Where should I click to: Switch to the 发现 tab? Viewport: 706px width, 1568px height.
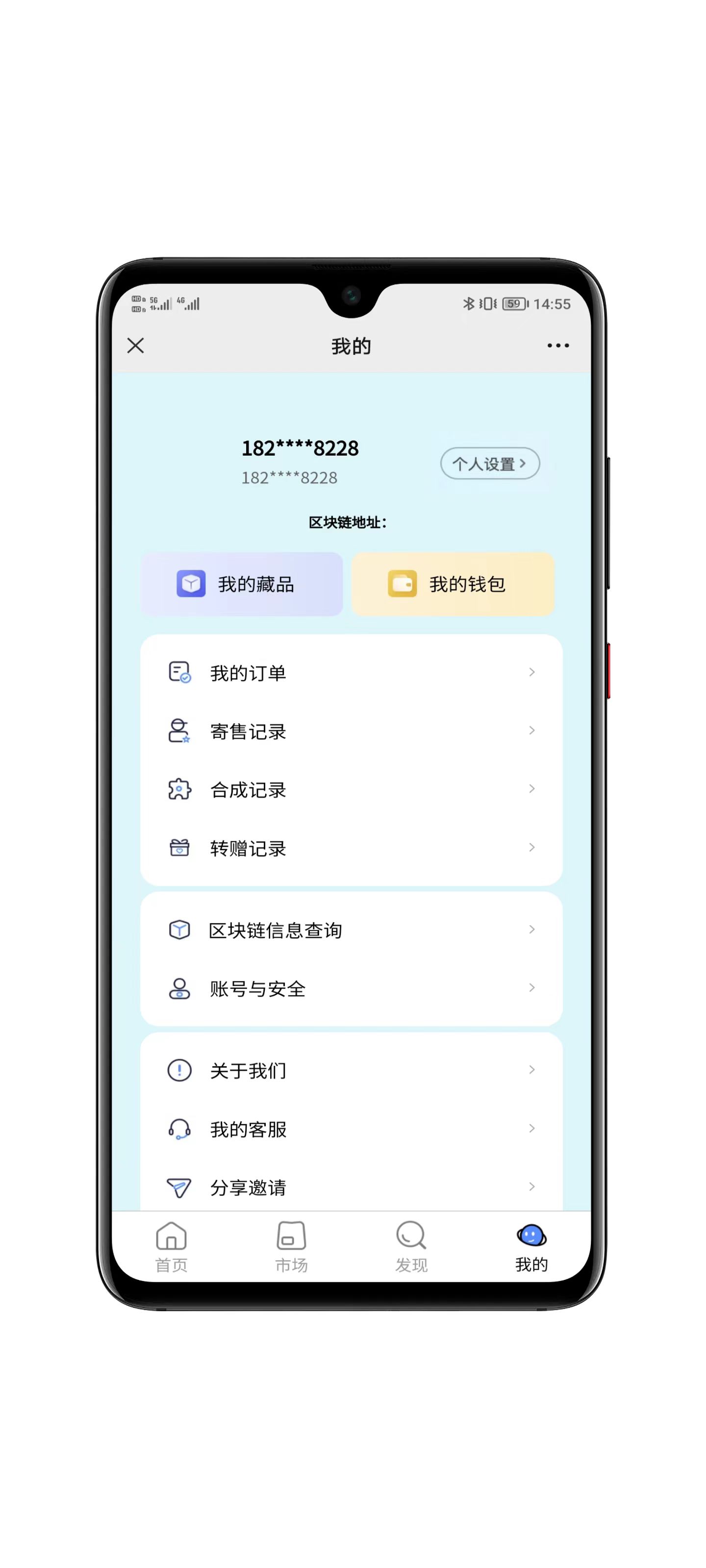click(x=411, y=1247)
